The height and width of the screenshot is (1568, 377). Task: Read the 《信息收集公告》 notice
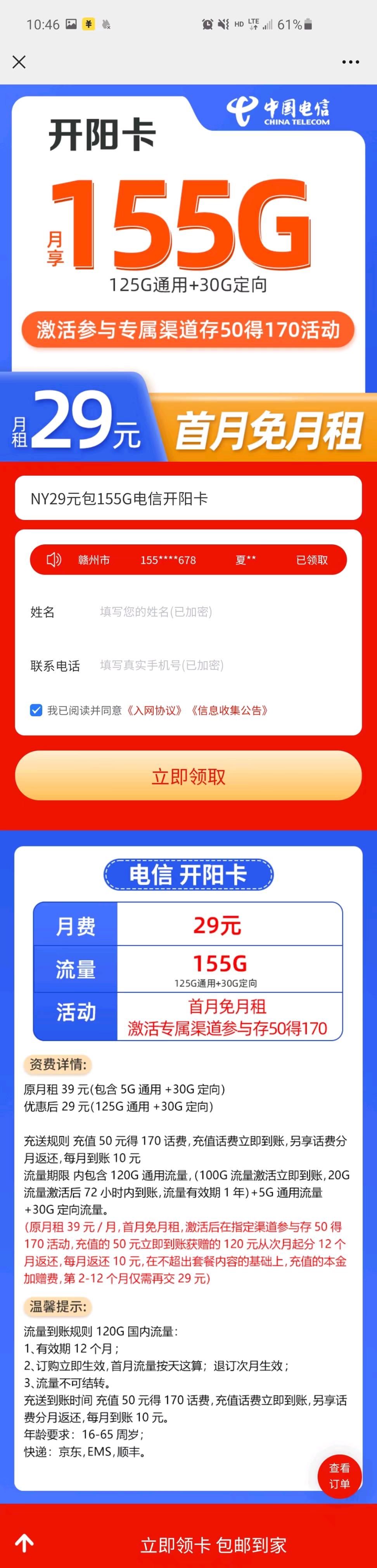(229, 710)
